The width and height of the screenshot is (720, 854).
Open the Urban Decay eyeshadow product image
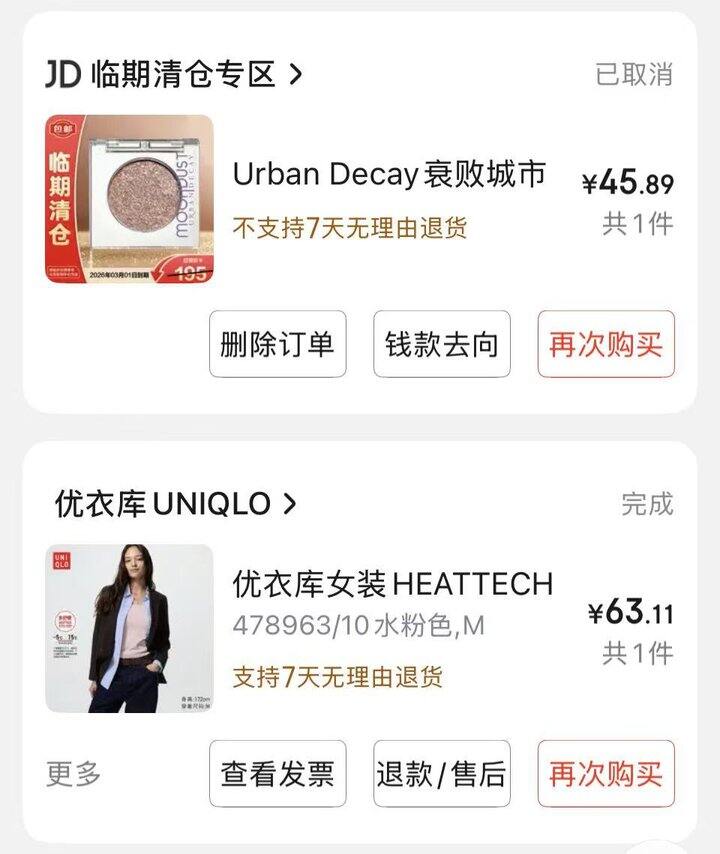(x=129, y=199)
